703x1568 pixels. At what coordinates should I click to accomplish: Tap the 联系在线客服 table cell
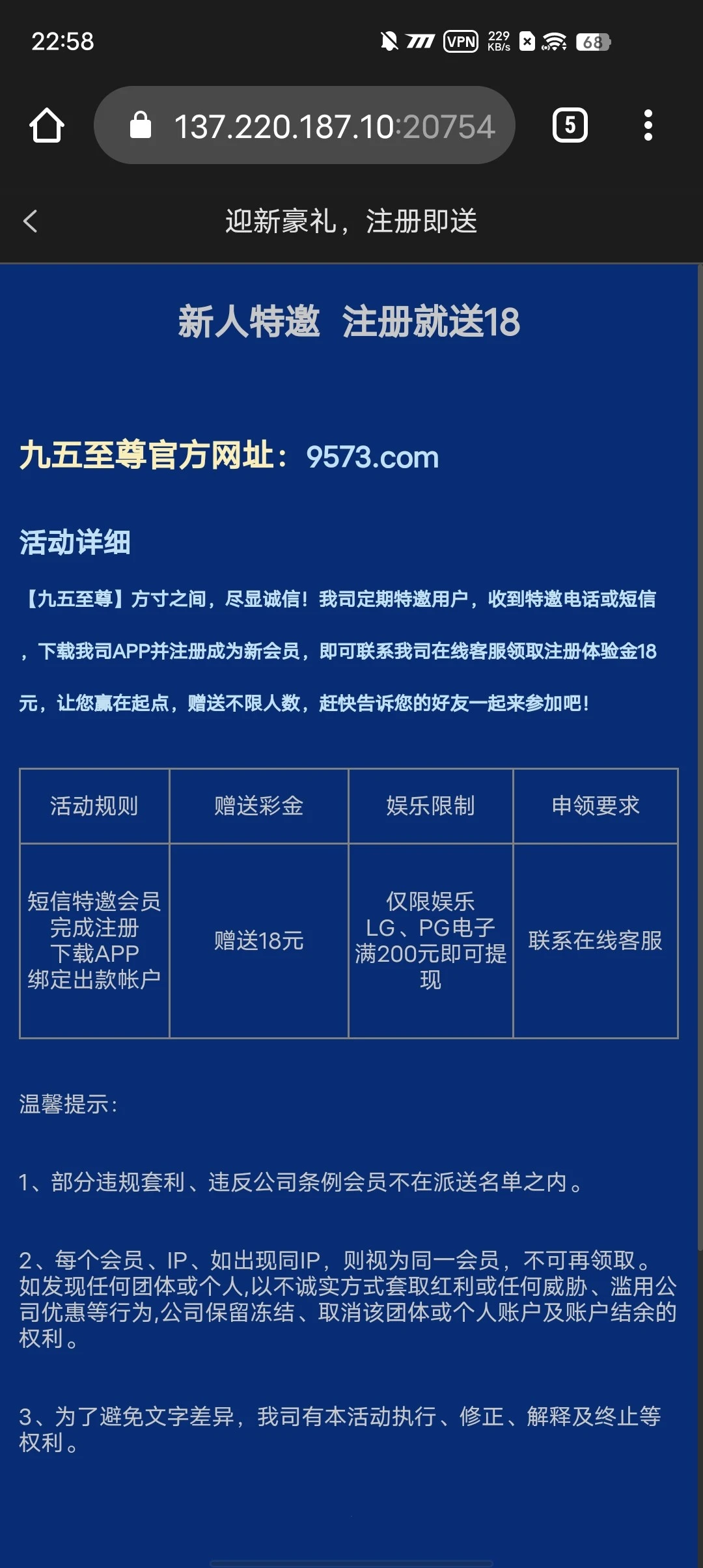point(596,940)
